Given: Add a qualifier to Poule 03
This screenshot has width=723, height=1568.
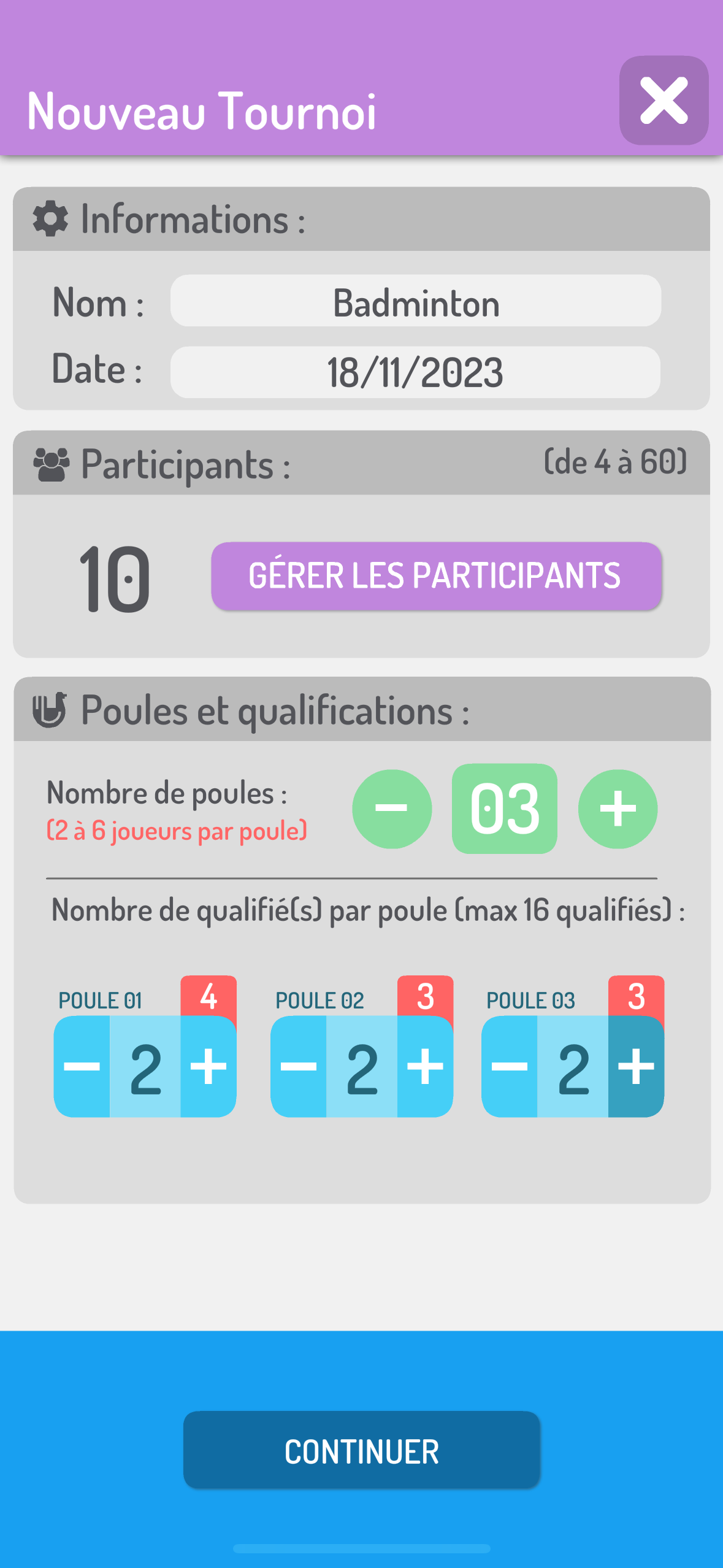Looking at the screenshot, I should tap(636, 1066).
